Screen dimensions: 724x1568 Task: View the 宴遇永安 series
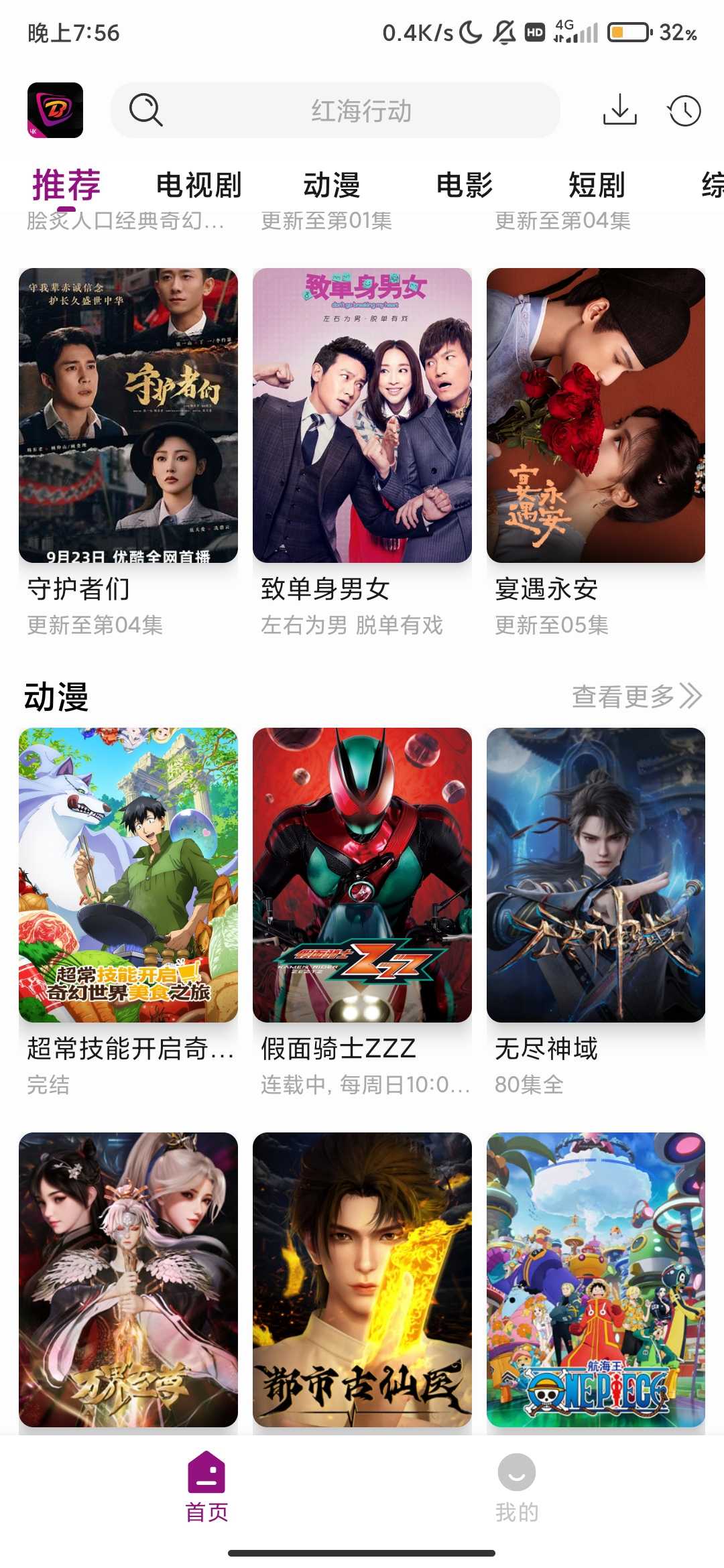[595, 415]
